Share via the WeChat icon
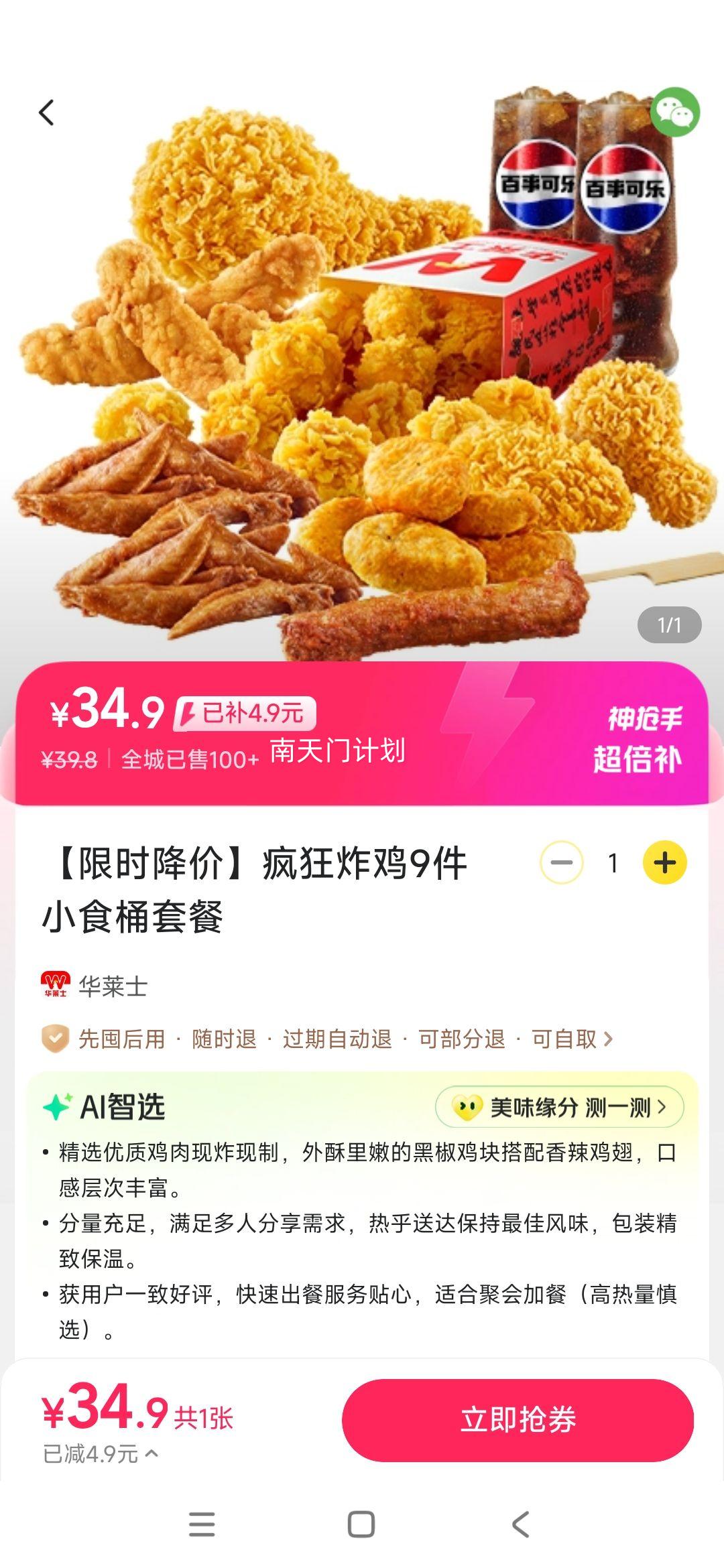The width and height of the screenshot is (724, 1568). (675, 112)
